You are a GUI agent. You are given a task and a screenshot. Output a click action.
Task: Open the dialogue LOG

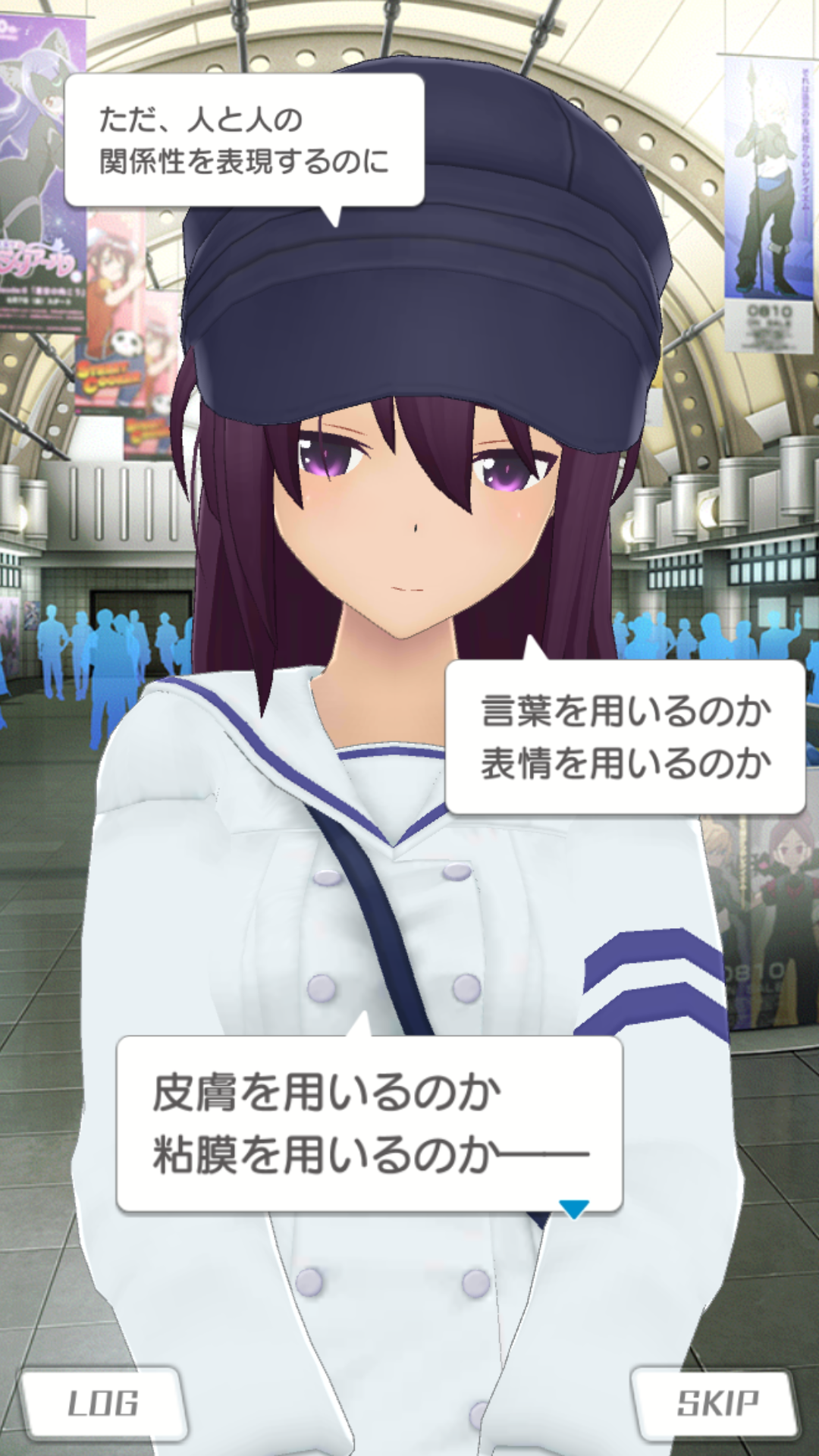click(102, 1404)
